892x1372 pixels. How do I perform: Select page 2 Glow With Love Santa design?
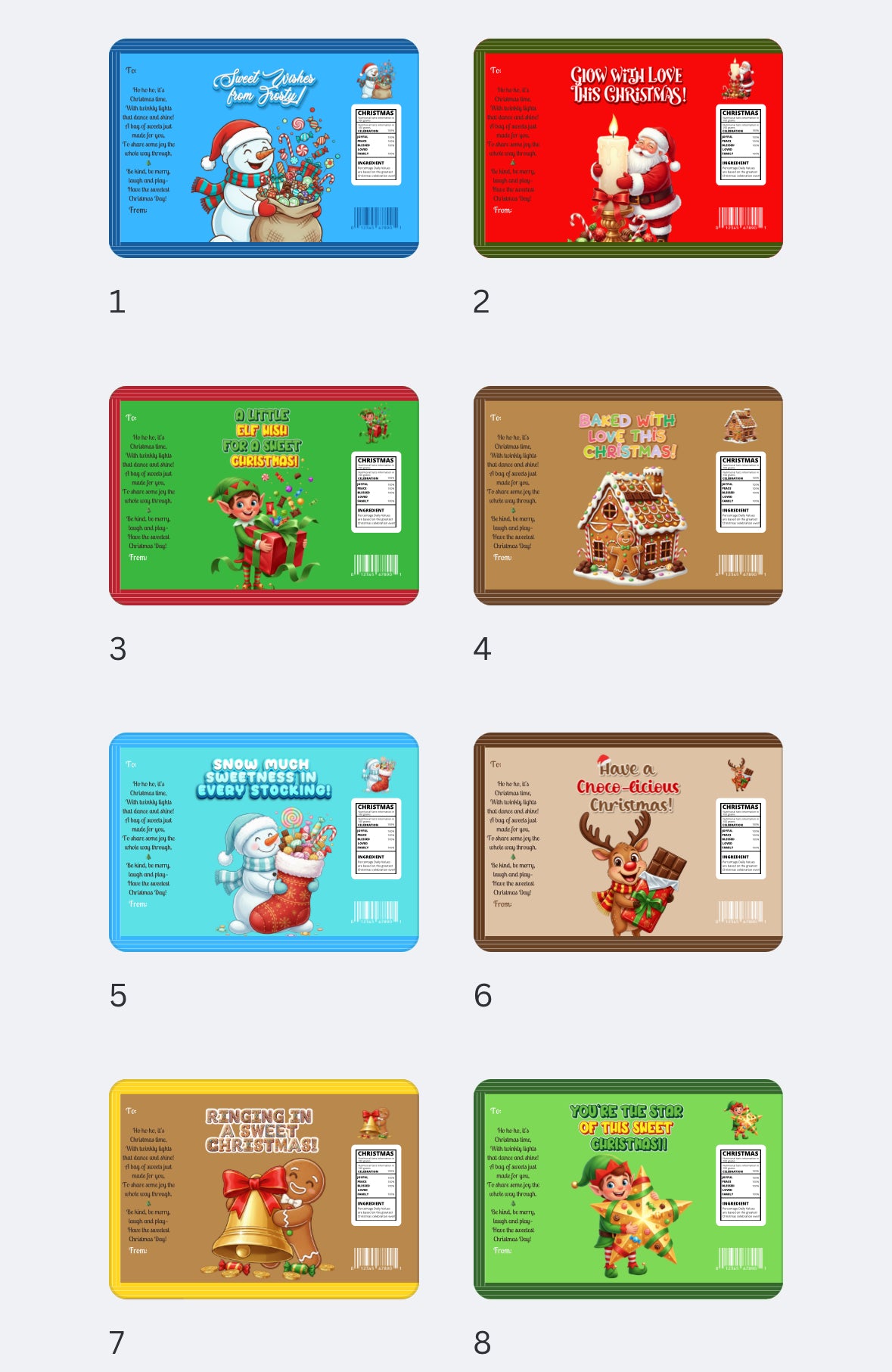(628, 148)
